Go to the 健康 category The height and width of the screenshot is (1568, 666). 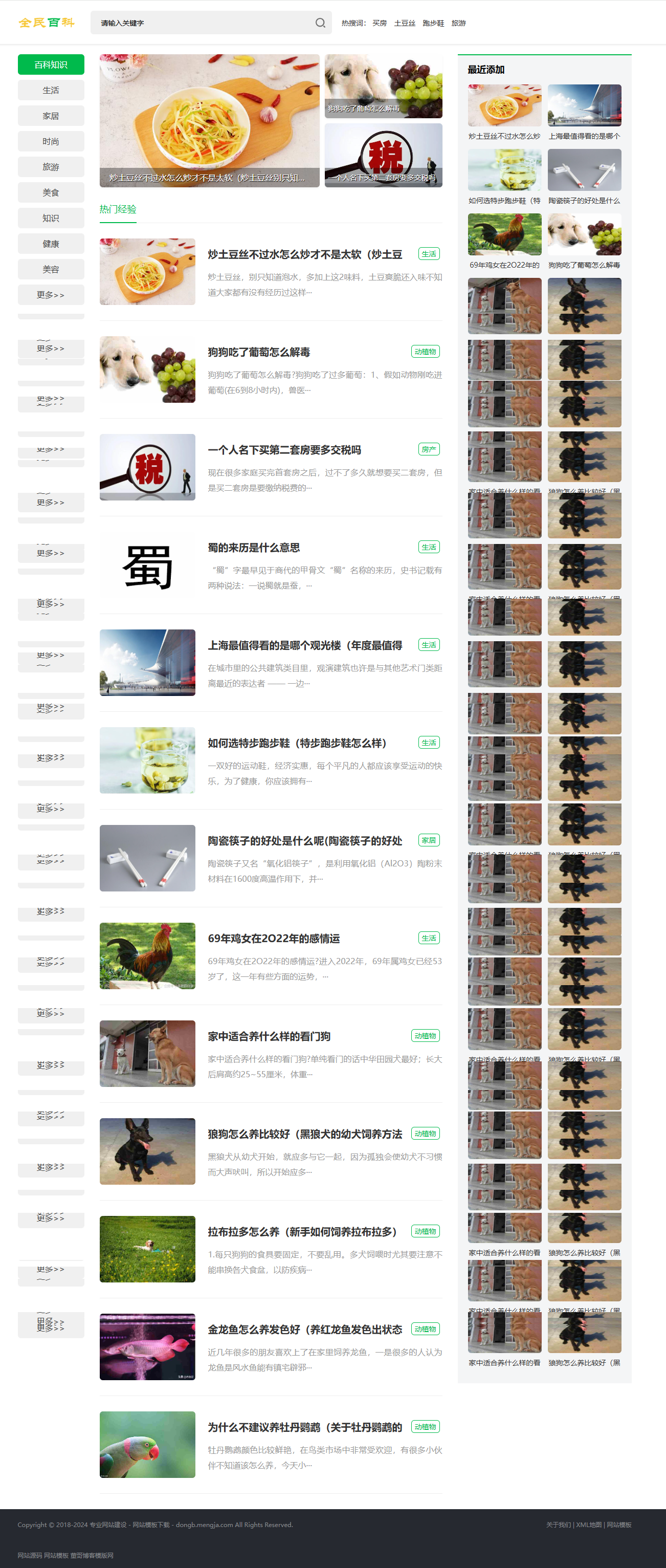pos(51,244)
